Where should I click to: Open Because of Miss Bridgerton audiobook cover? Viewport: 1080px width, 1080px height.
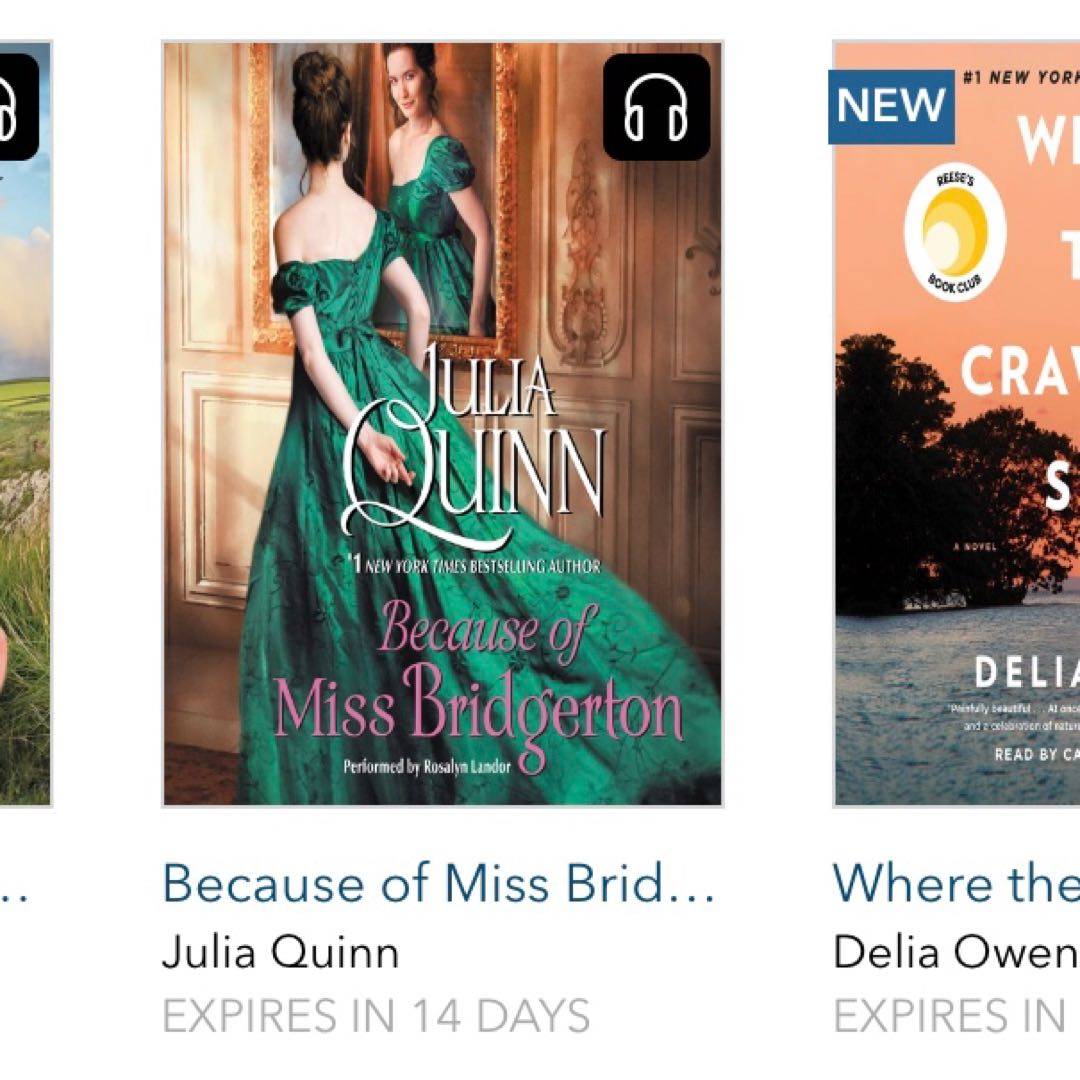click(442, 423)
